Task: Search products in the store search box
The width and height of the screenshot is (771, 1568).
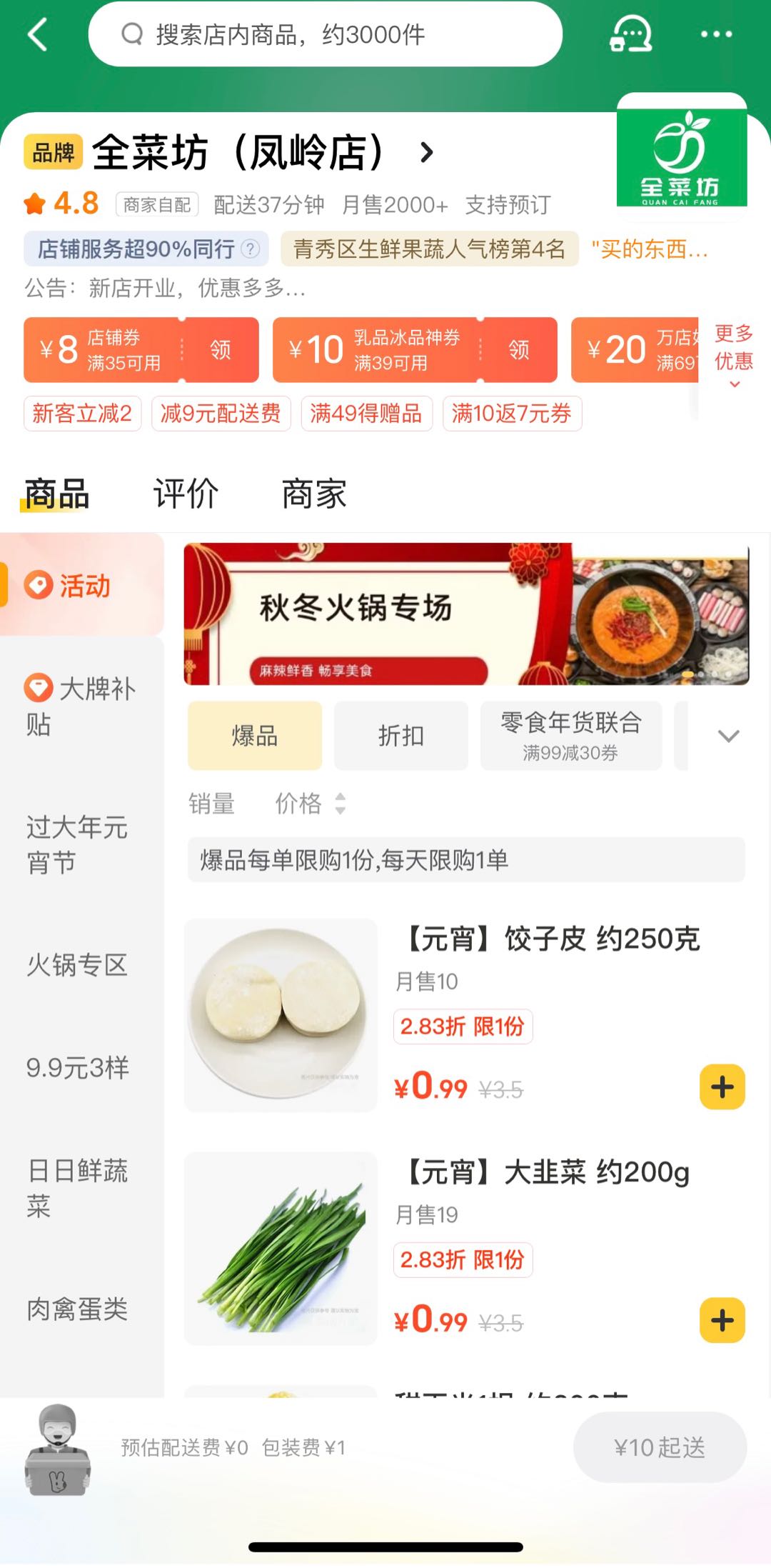Action: coord(325,34)
